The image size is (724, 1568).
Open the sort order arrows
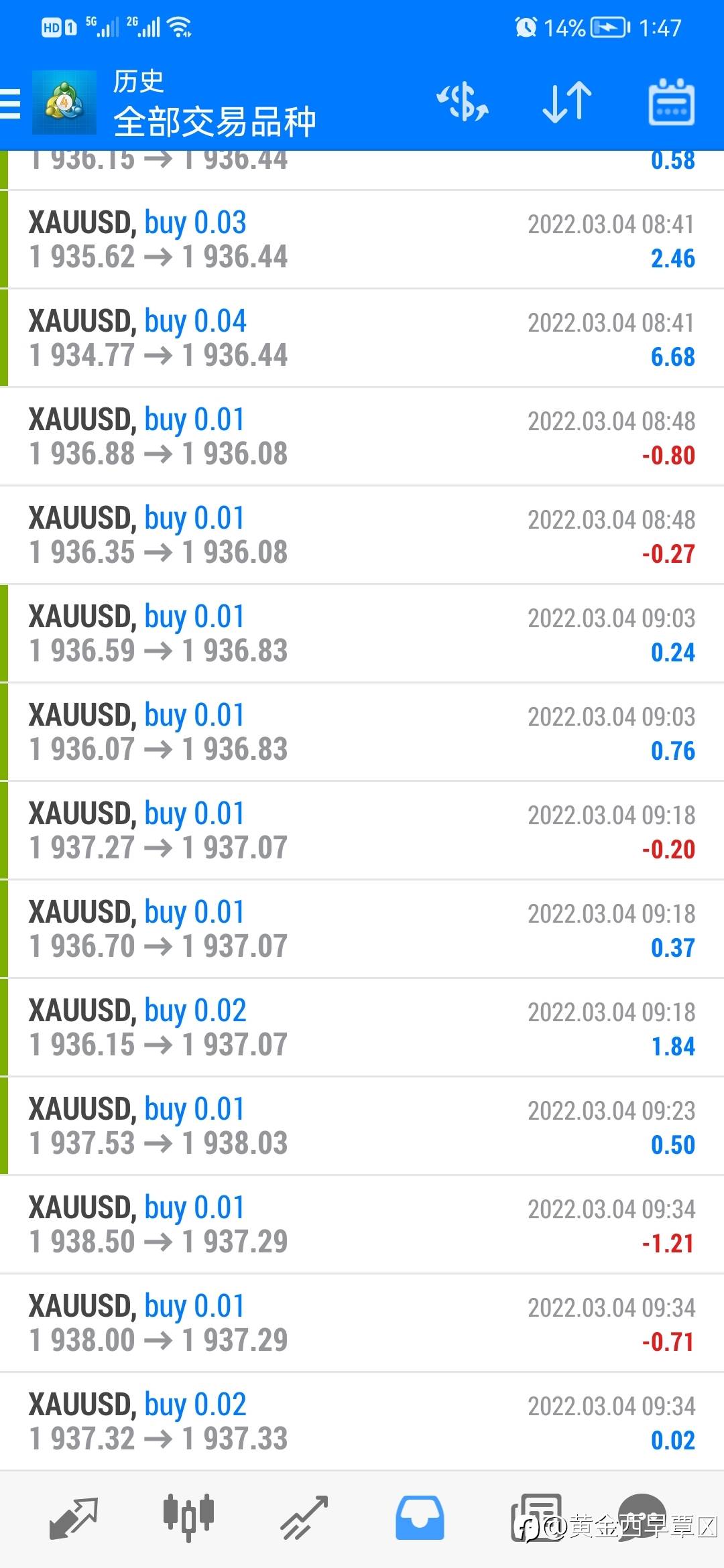[567, 103]
